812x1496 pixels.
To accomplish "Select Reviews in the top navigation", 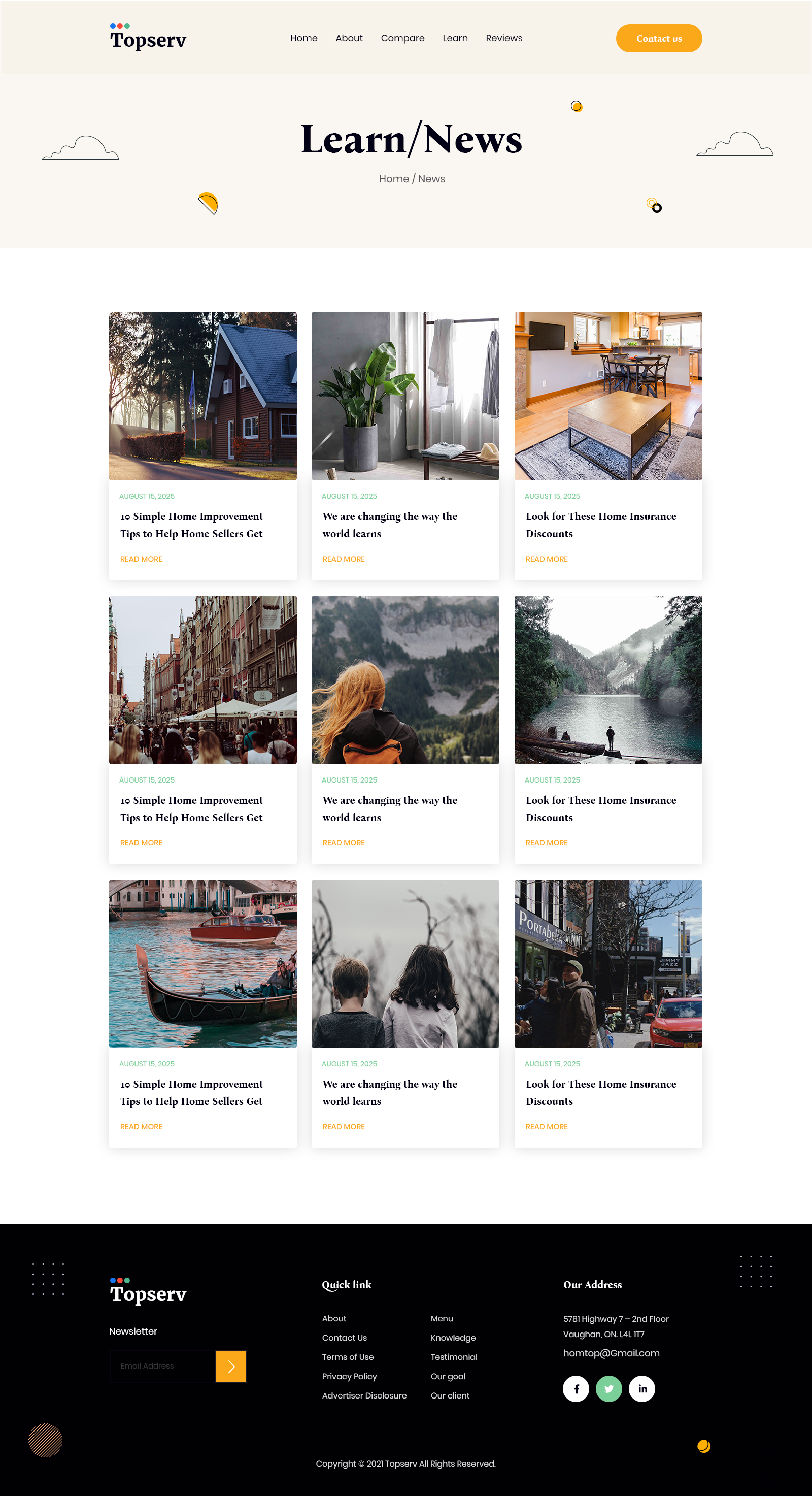I will click(504, 38).
